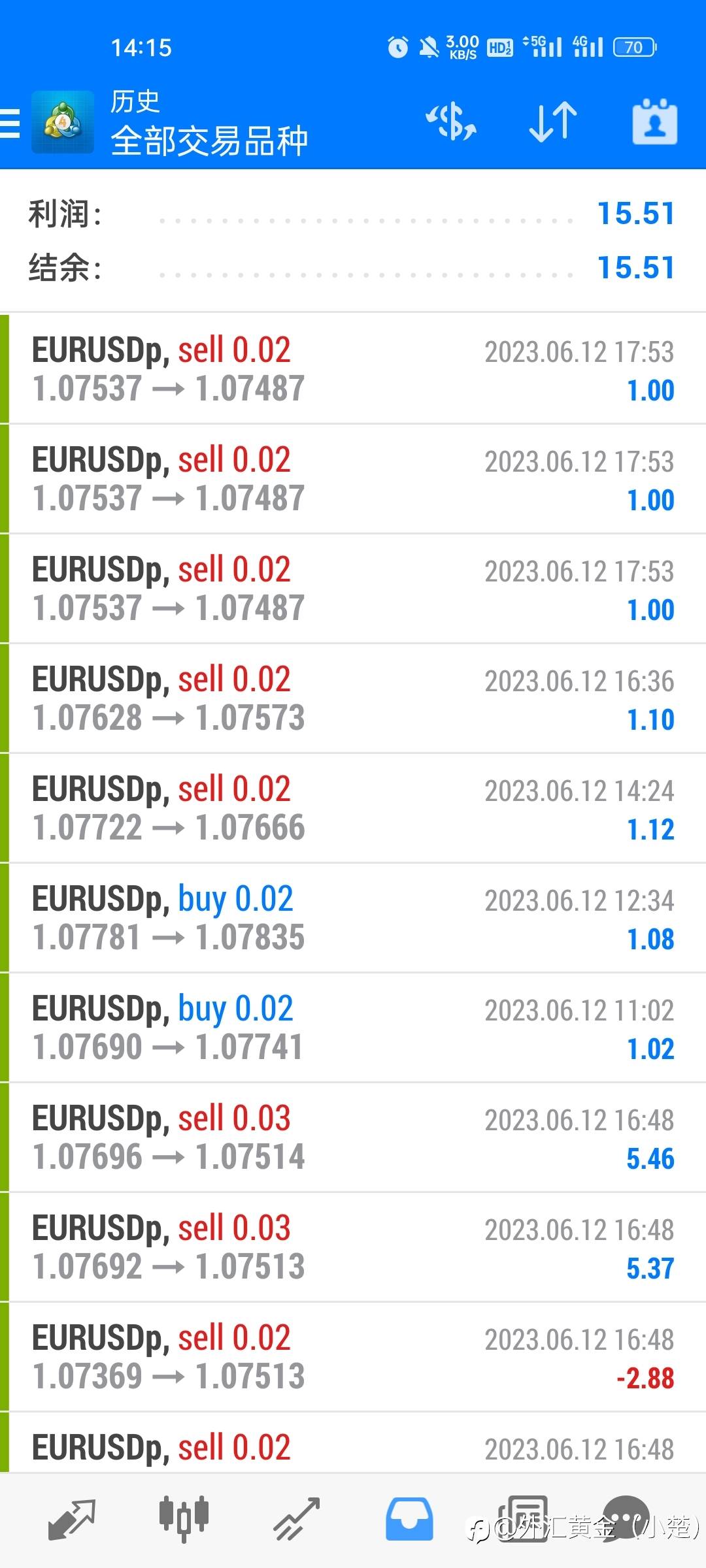Viewport: 706px width, 1568px height.
Task: Open the symbol filter dollar icon
Action: tap(451, 122)
